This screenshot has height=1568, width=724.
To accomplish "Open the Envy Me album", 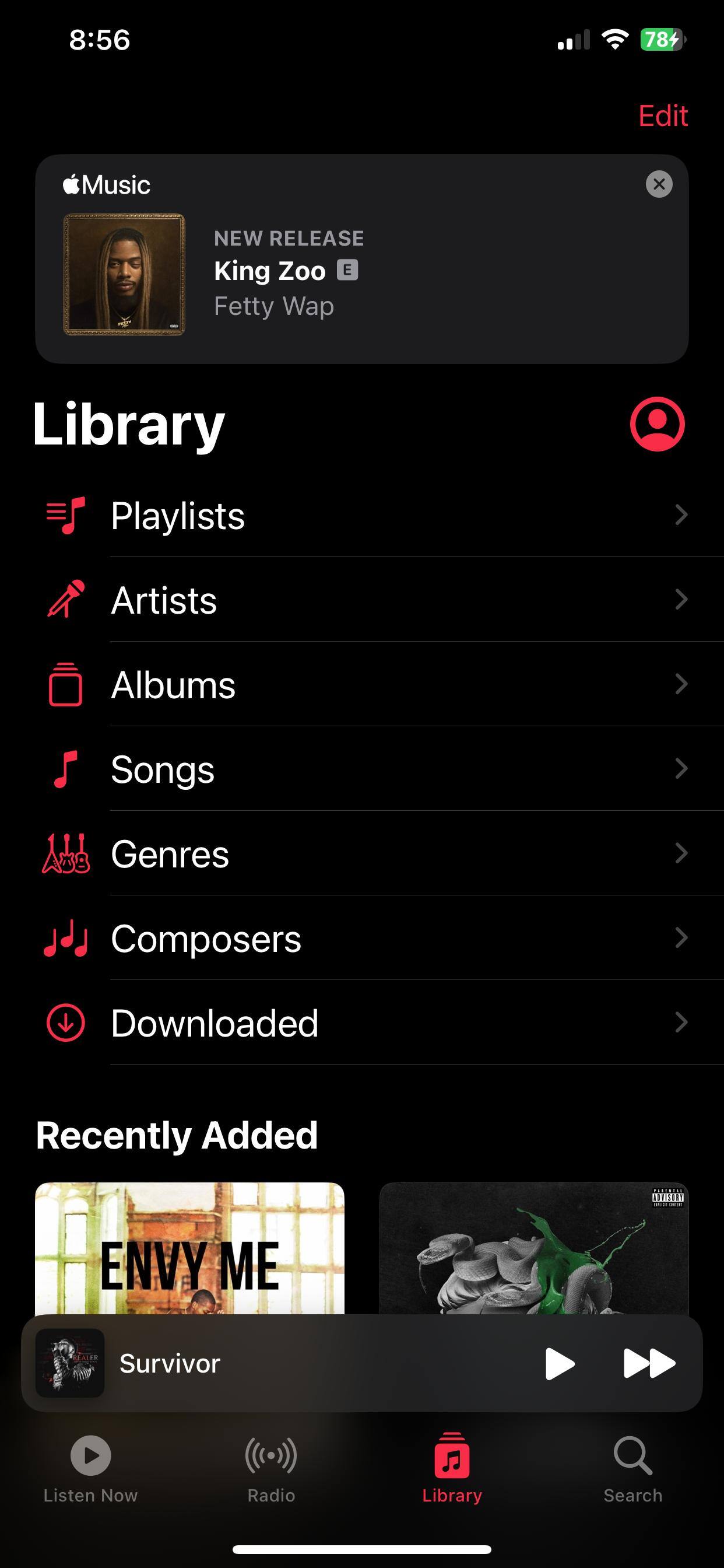I will coord(189,1248).
